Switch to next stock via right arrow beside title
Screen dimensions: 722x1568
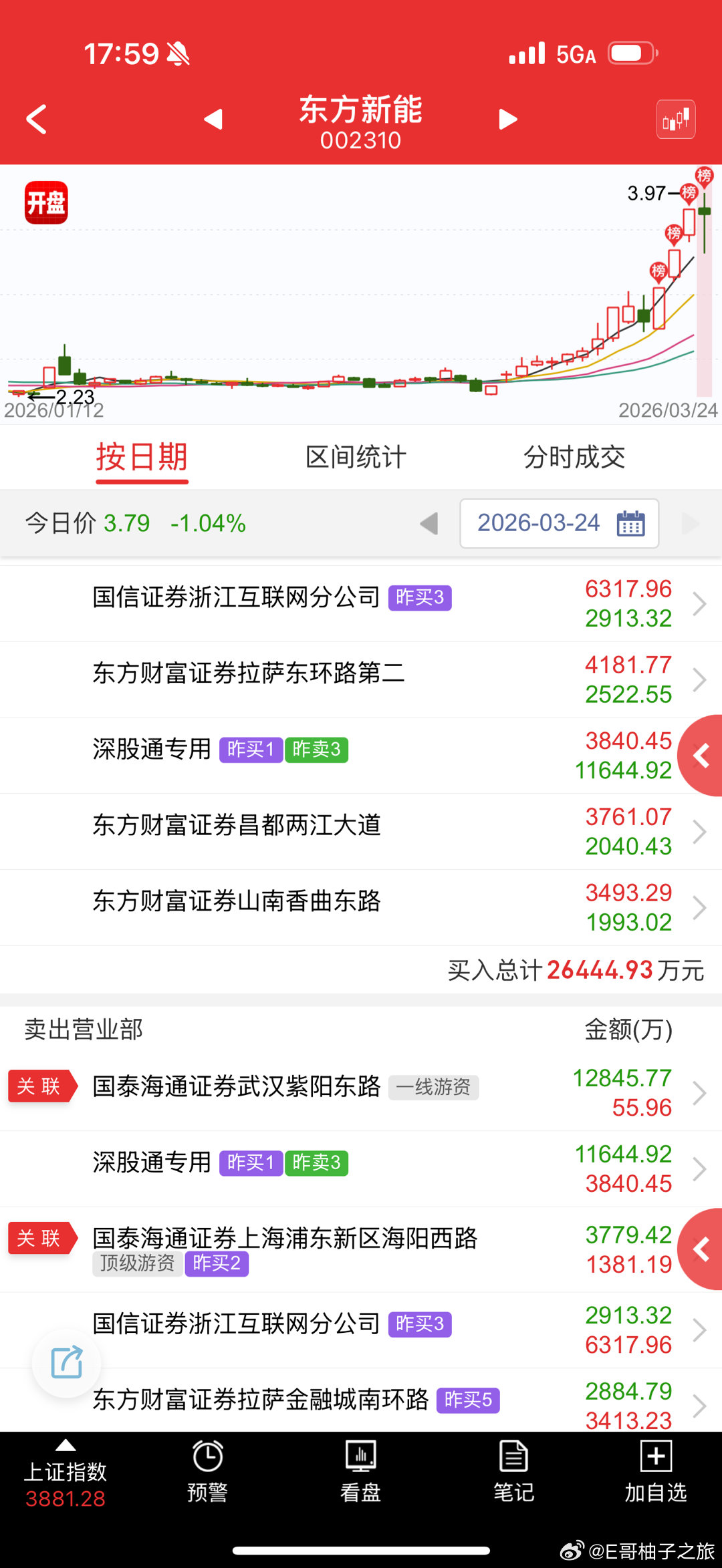pos(507,118)
